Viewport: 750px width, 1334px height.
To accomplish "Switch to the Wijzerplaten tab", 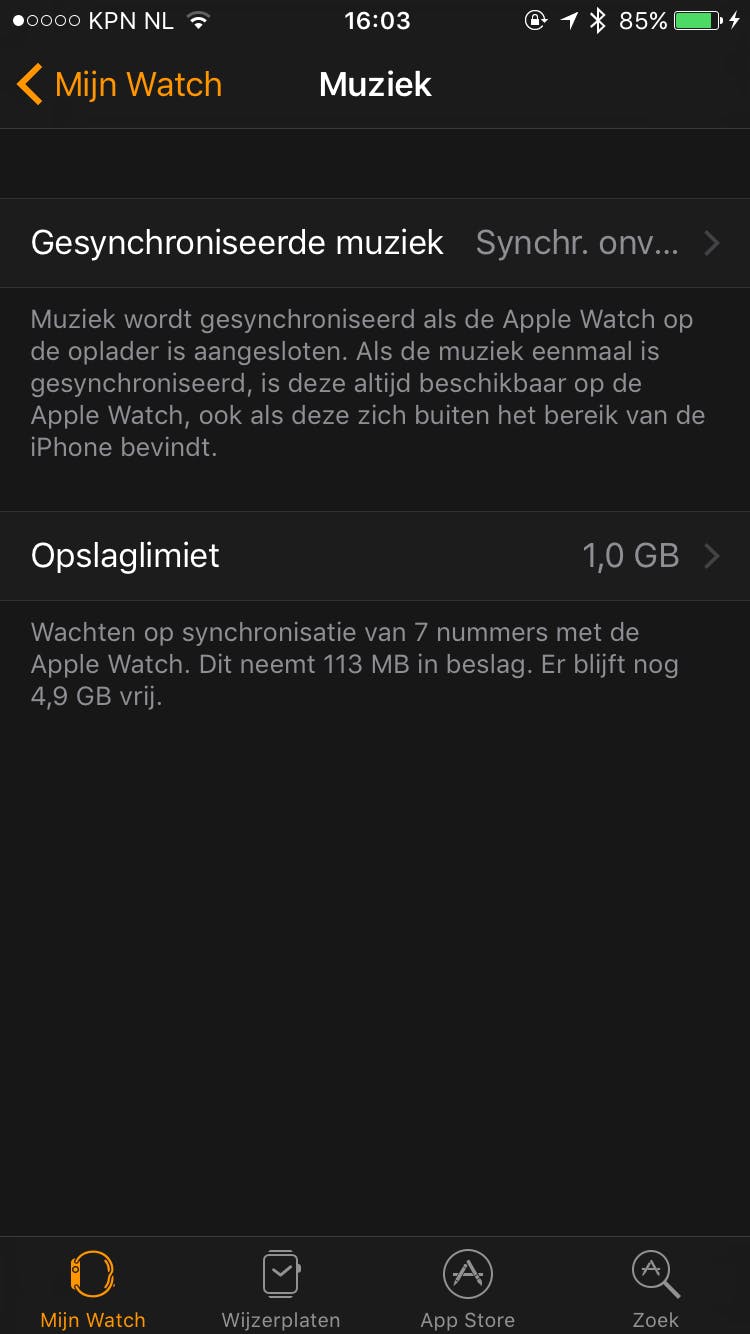I will (281, 1288).
